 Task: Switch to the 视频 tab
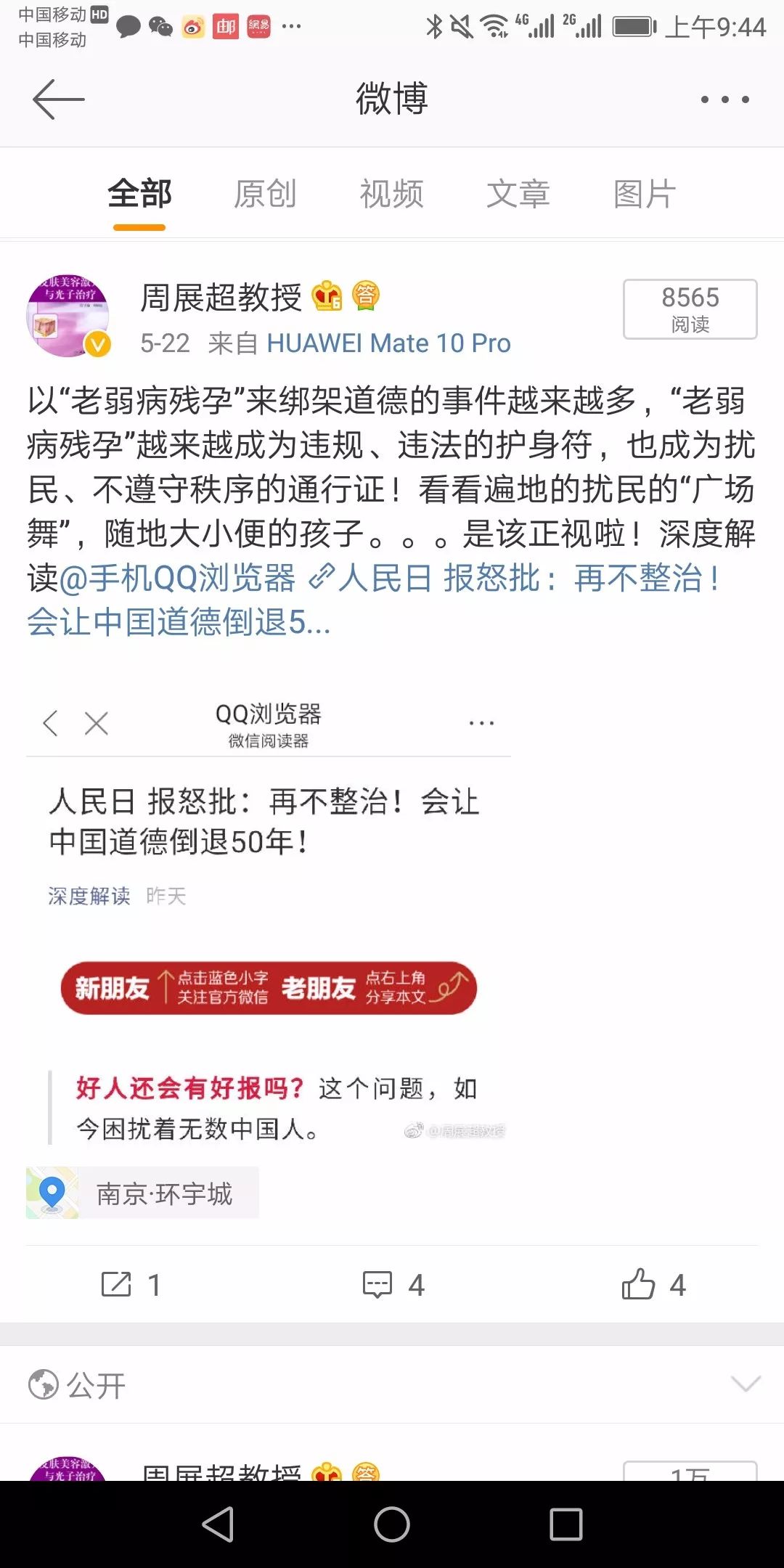pyautogui.click(x=391, y=193)
